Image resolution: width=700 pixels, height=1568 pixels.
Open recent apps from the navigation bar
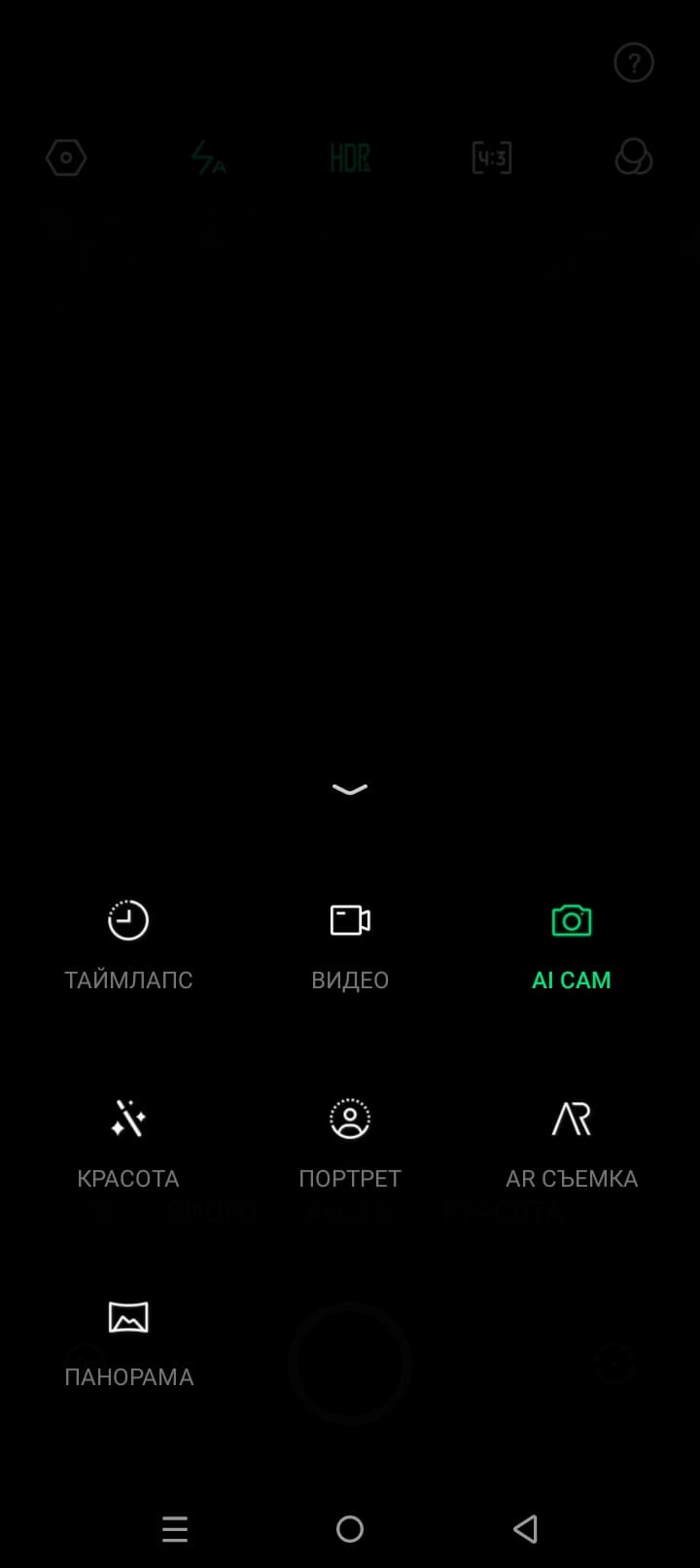[175, 1529]
